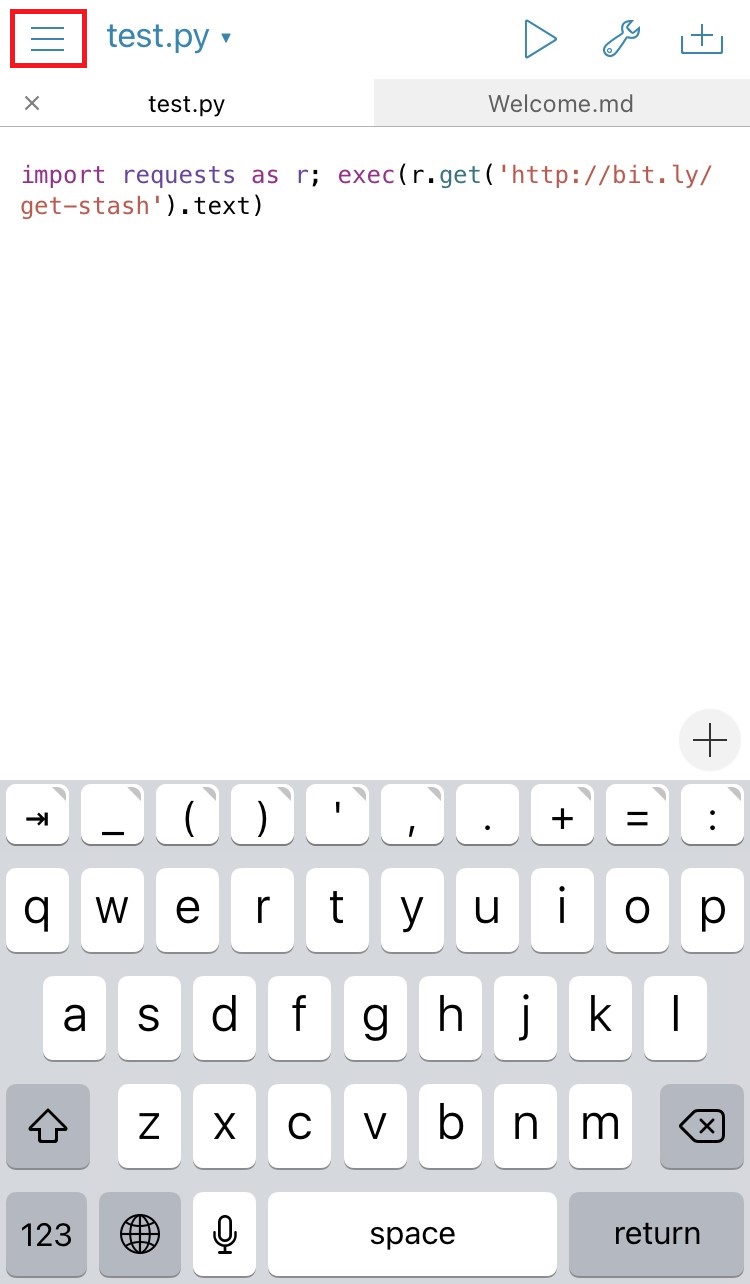Open the wrench tools menu
This screenshot has width=750, height=1284.
[621, 39]
